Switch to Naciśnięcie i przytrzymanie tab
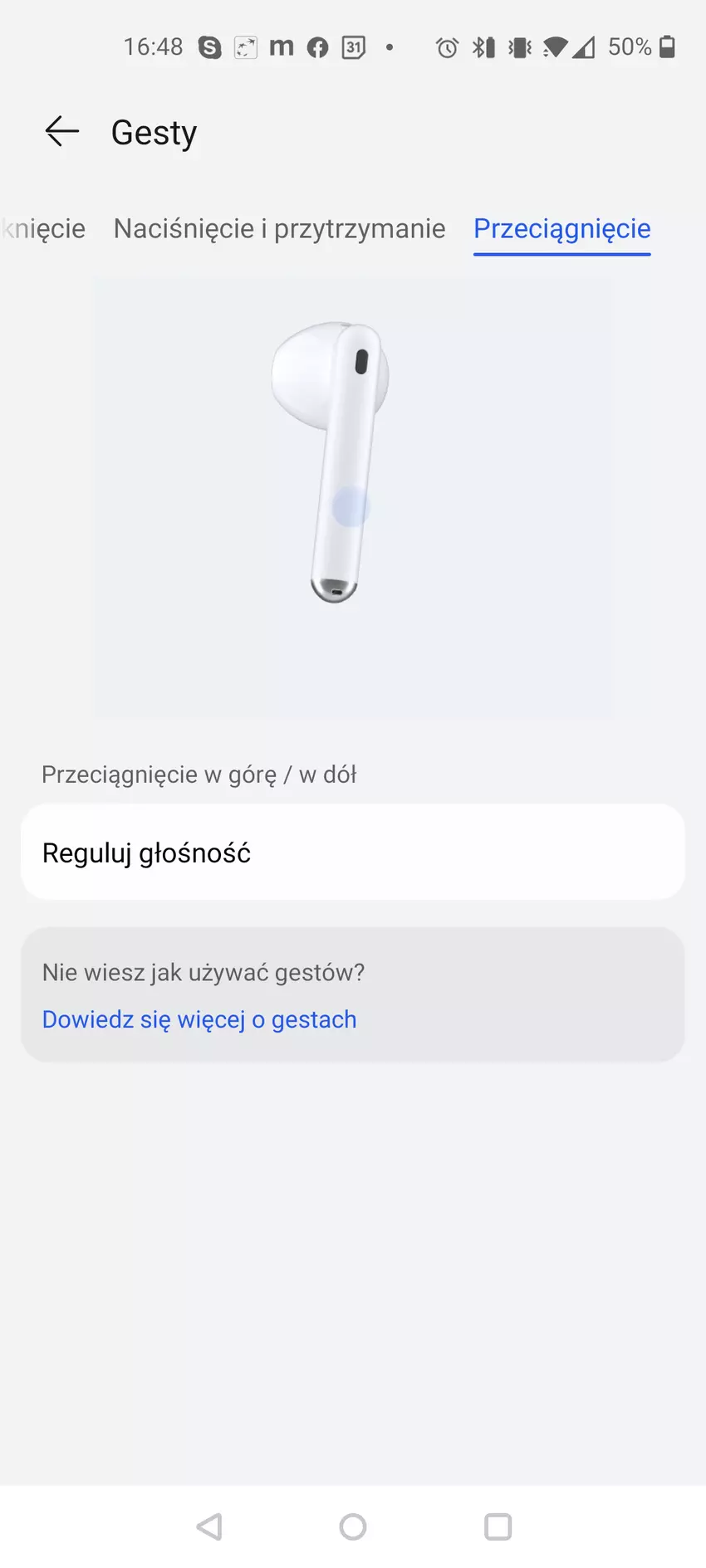The height and width of the screenshot is (1568, 706). (279, 228)
